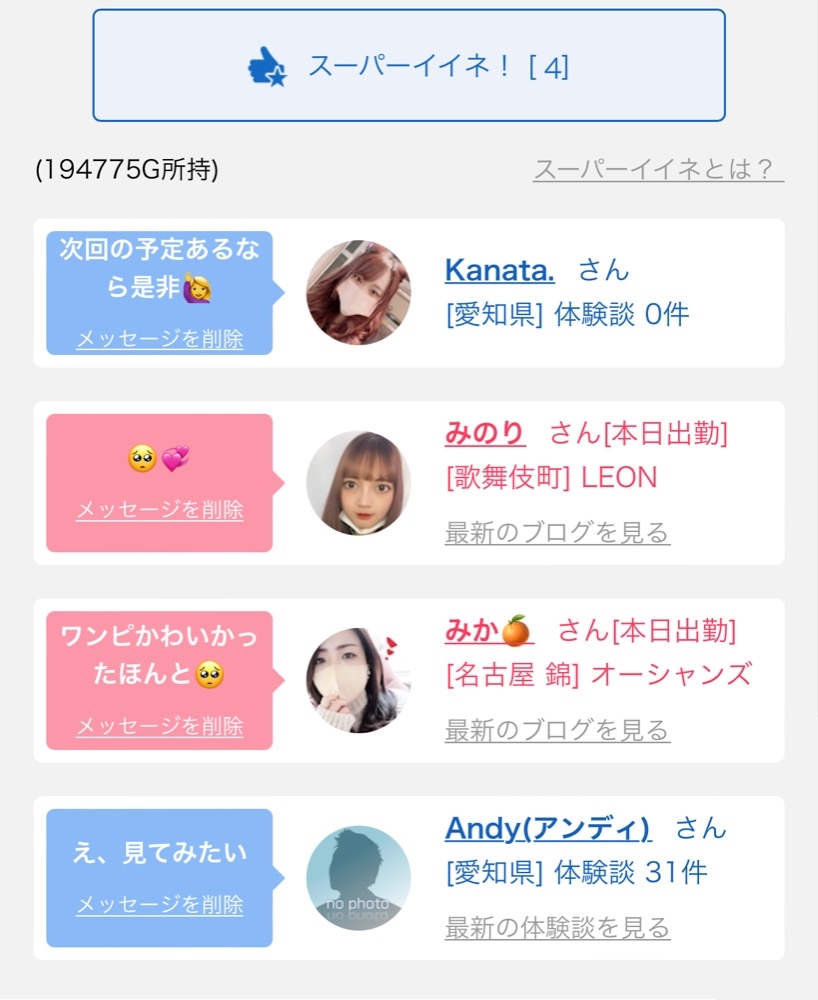Open みのり's profile photo
The width and height of the screenshot is (818, 1000).
click(358, 483)
